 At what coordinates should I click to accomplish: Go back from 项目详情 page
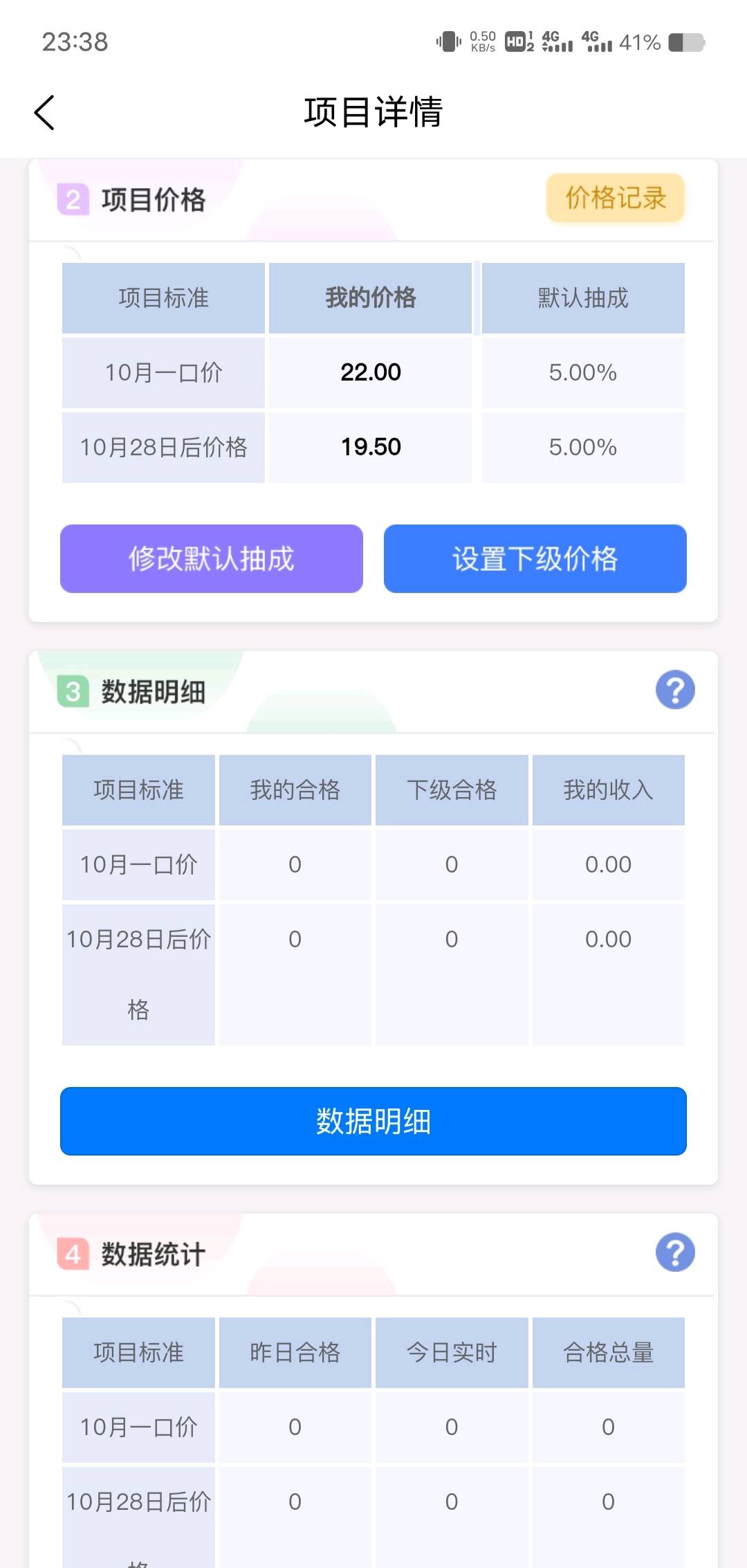coord(44,112)
